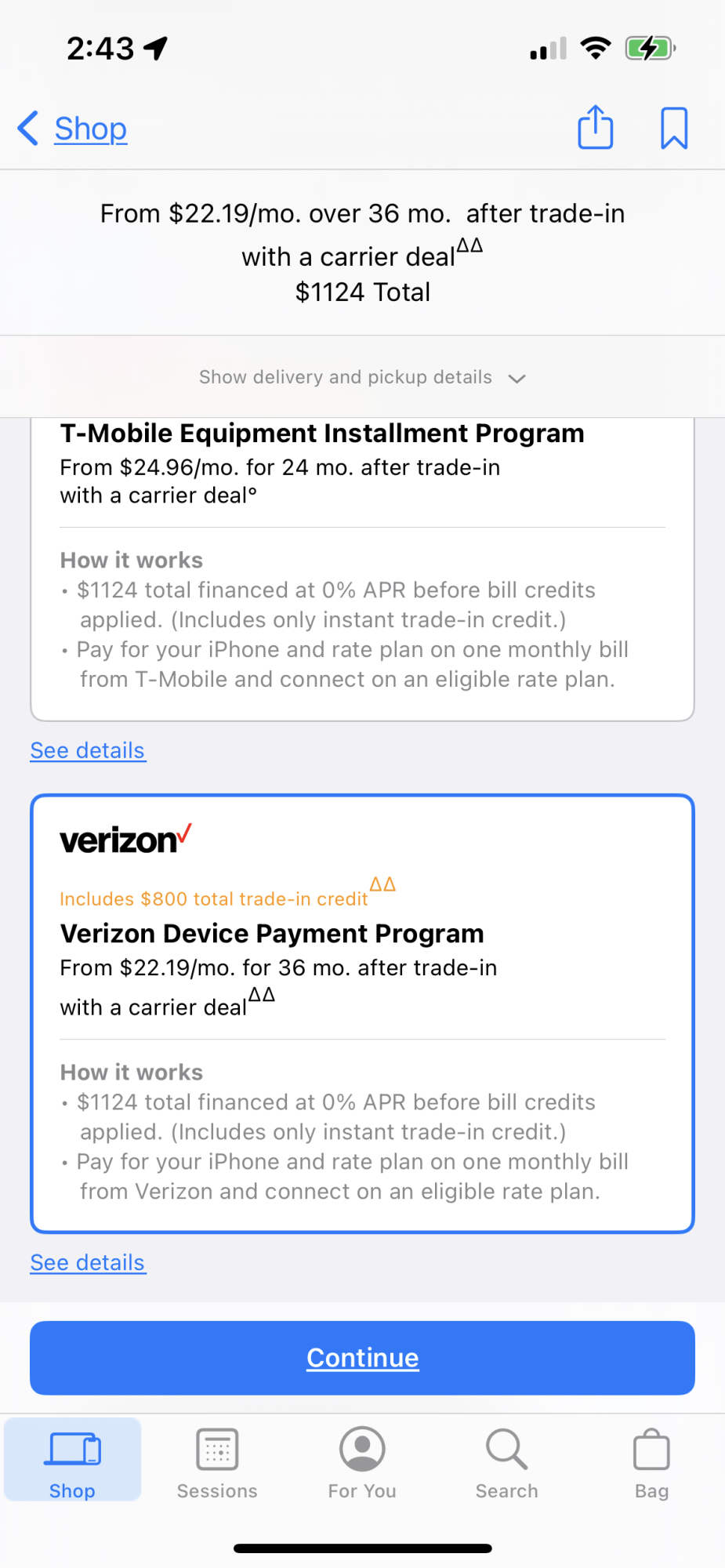725x1568 pixels.
Task: Open See details under Verizon card
Action: tap(88, 1263)
